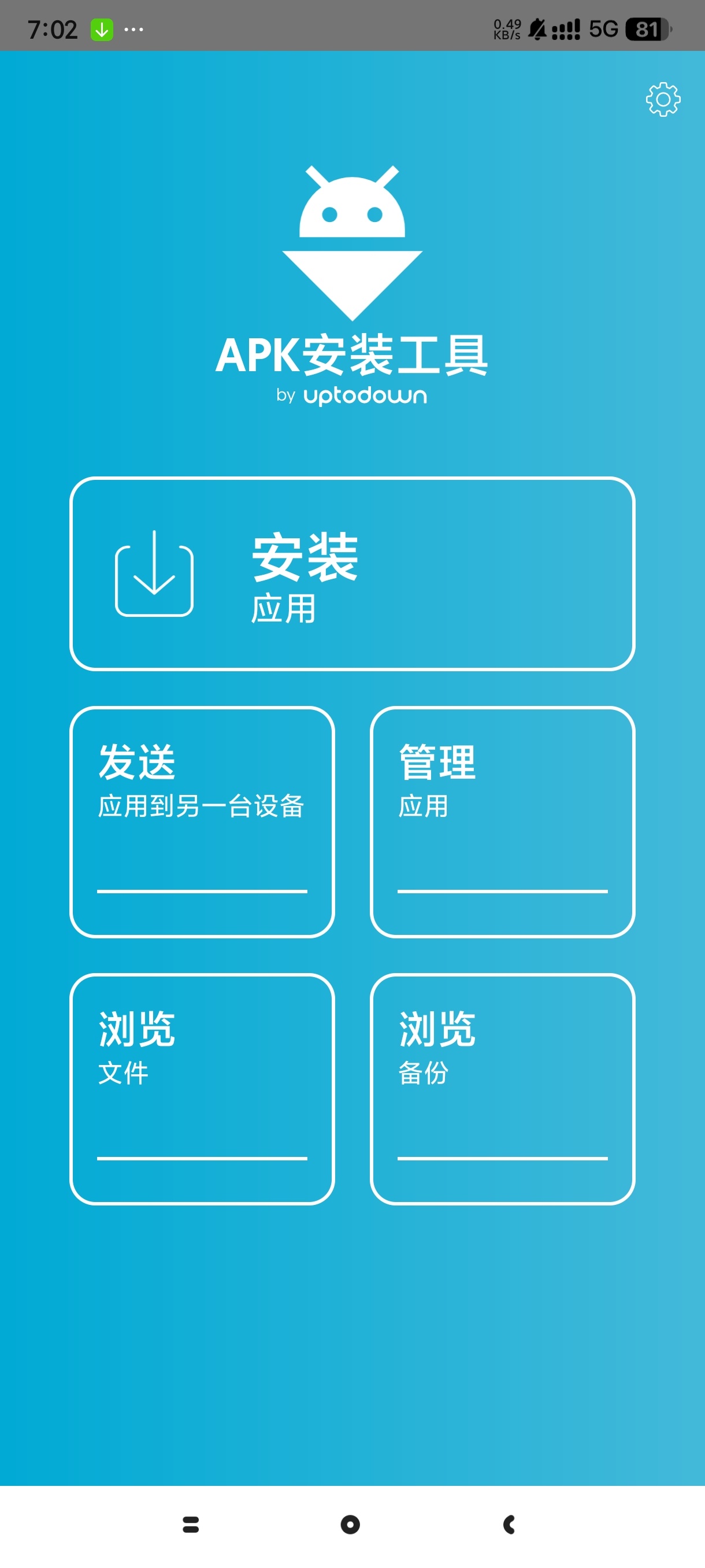Go to the home screen
The width and height of the screenshot is (705, 1568).
click(350, 1523)
